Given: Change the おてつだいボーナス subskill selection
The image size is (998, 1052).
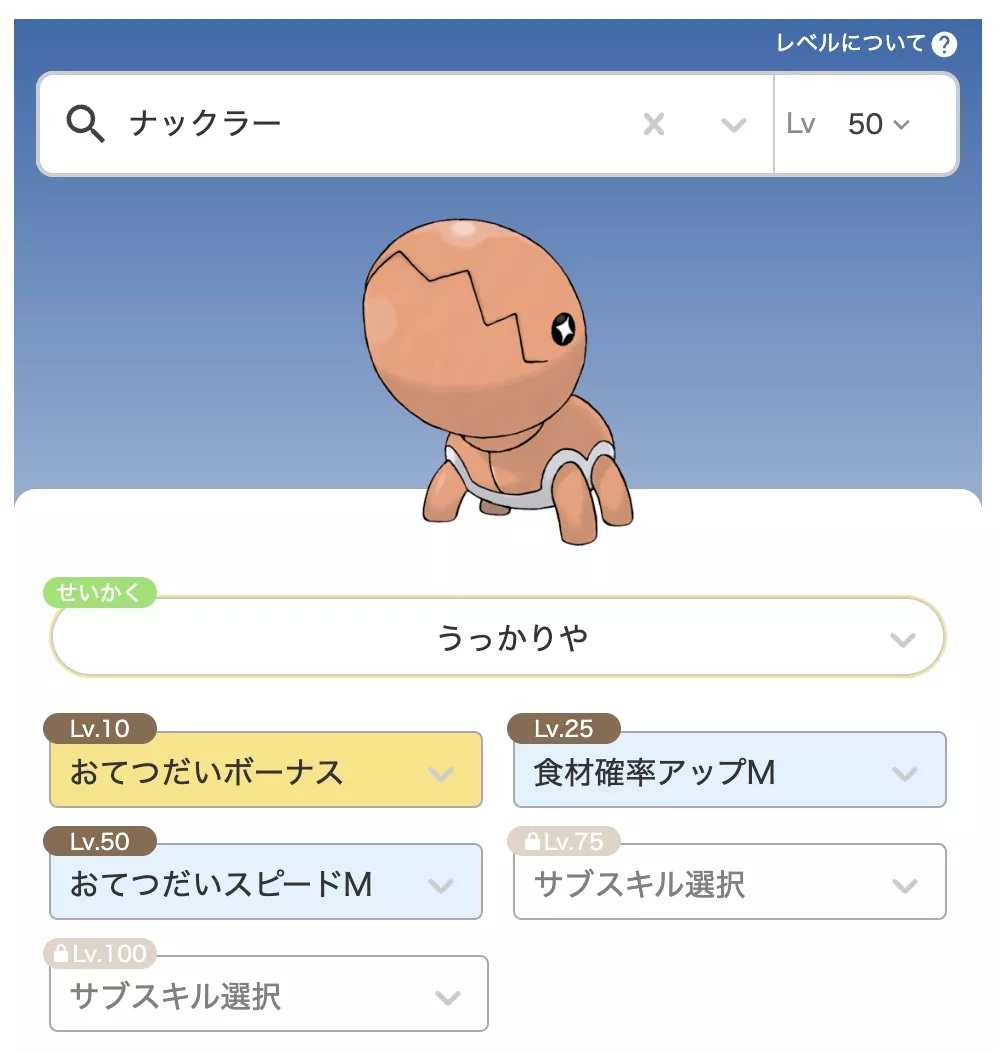Looking at the screenshot, I should point(441,770).
